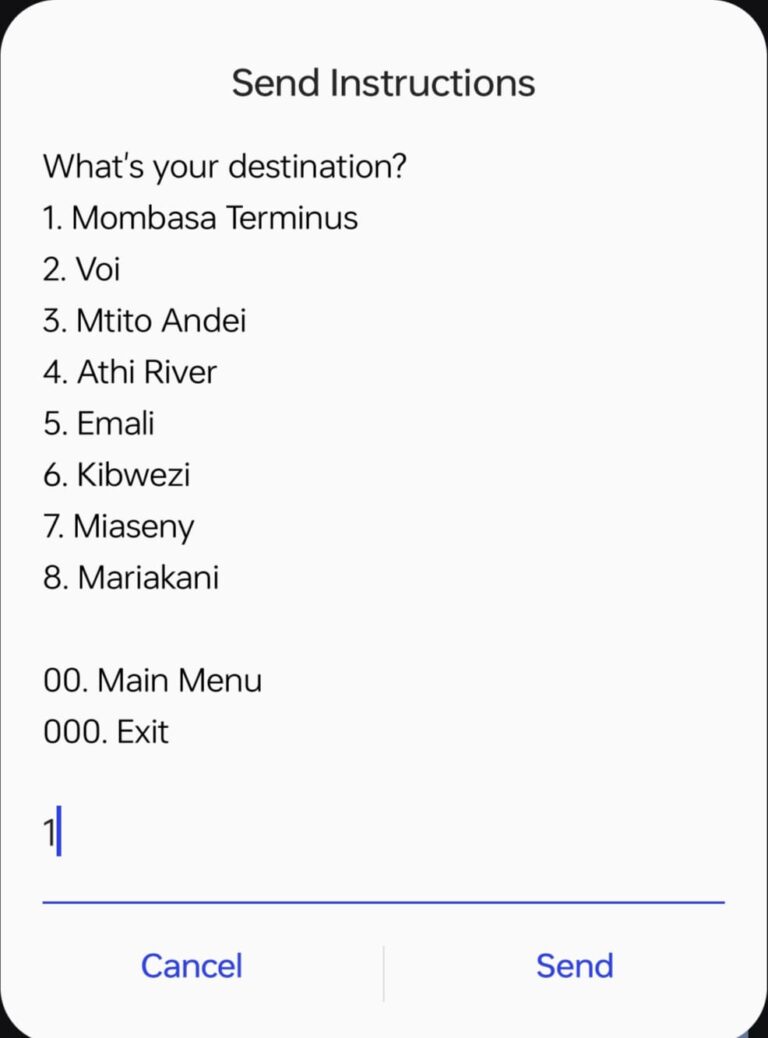Viewport: 768px width, 1038px height.
Task: Click the Send Instructions dialog title
Action: (383, 83)
